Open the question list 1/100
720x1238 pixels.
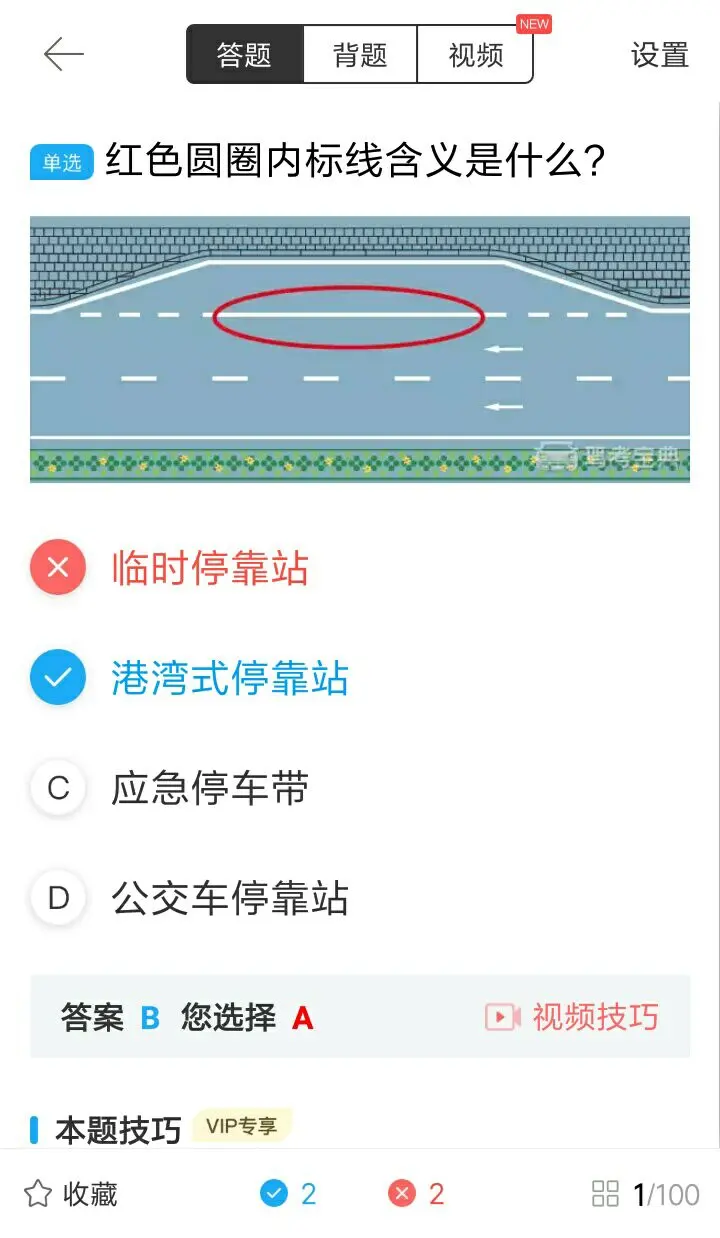tap(645, 1194)
